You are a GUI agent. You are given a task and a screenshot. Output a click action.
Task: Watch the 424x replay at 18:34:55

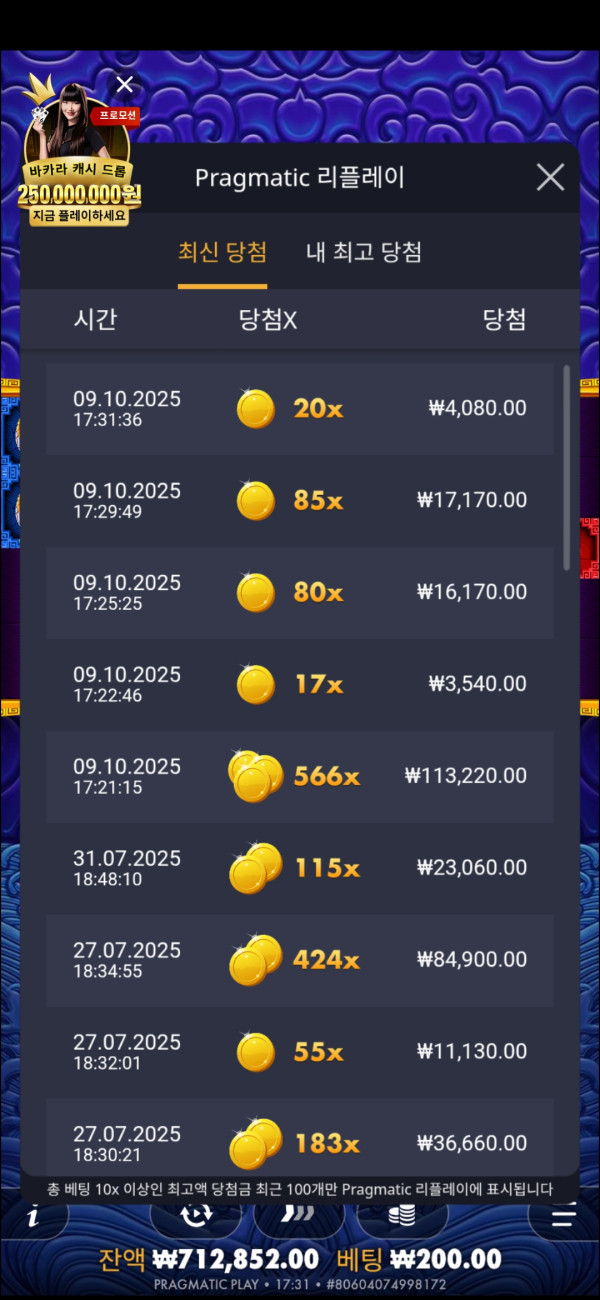[300, 961]
